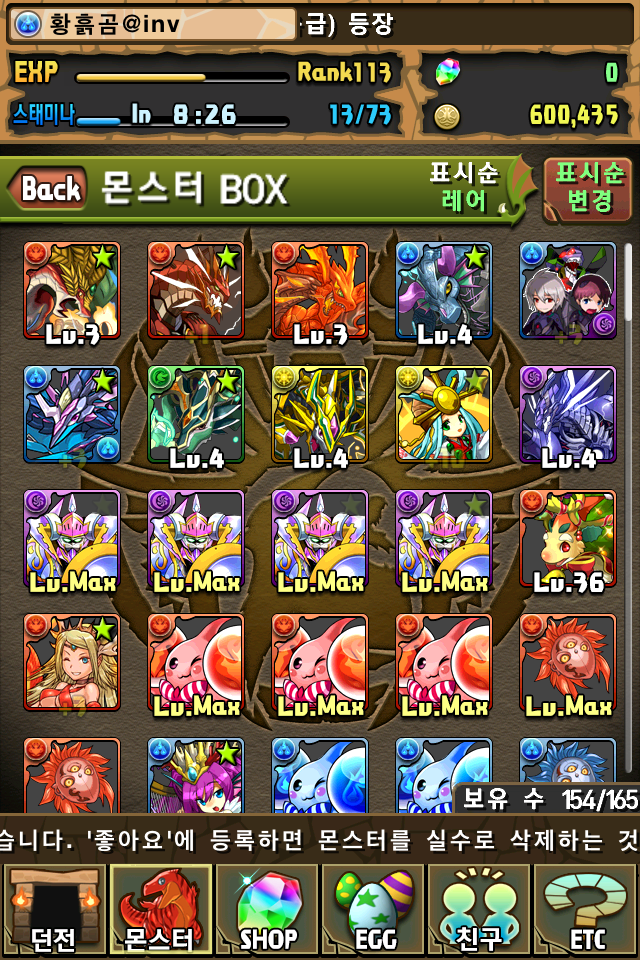Select the blonde fire girl monster

(x=72, y=662)
